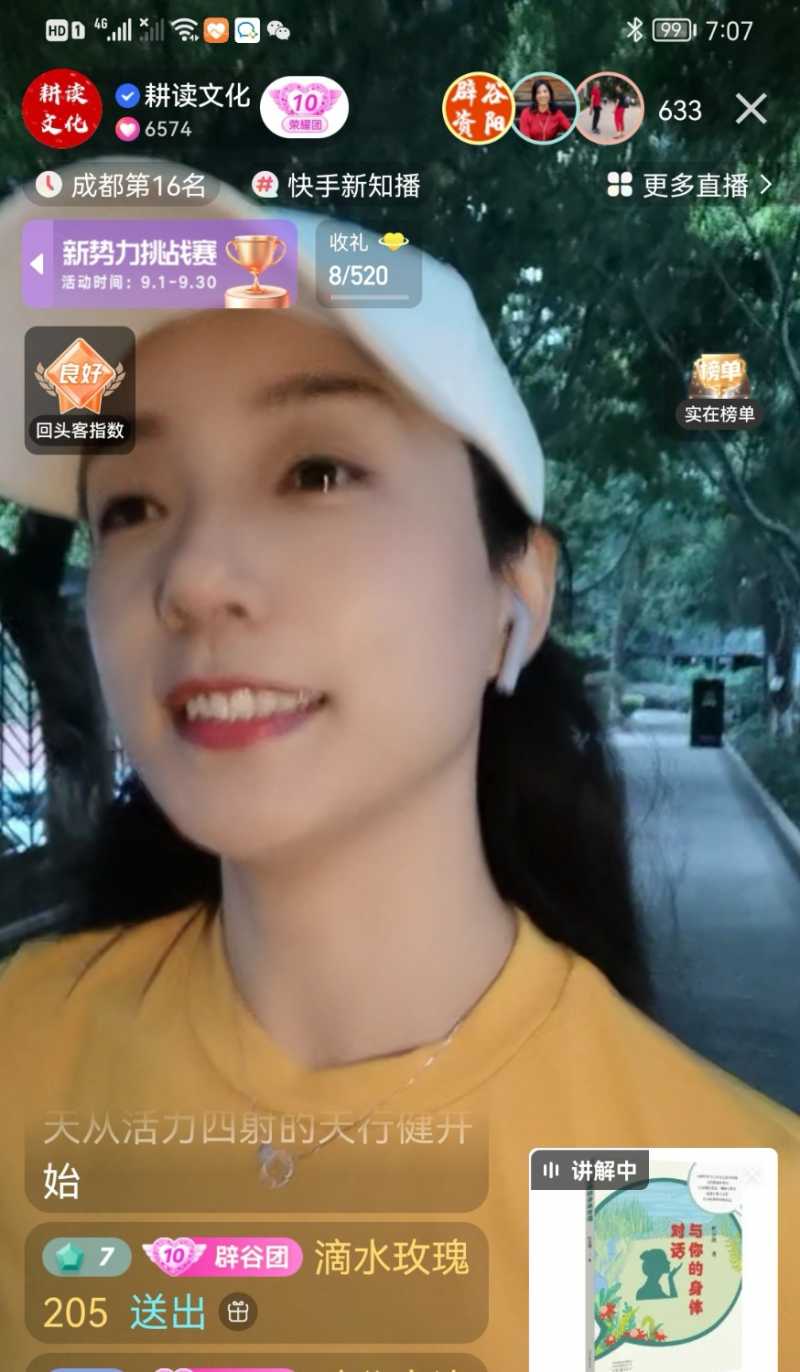Image resolution: width=800 pixels, height=1372 pixels.
Task: Open 耕读文化 streamer avatar
Action: click(62, 109)
